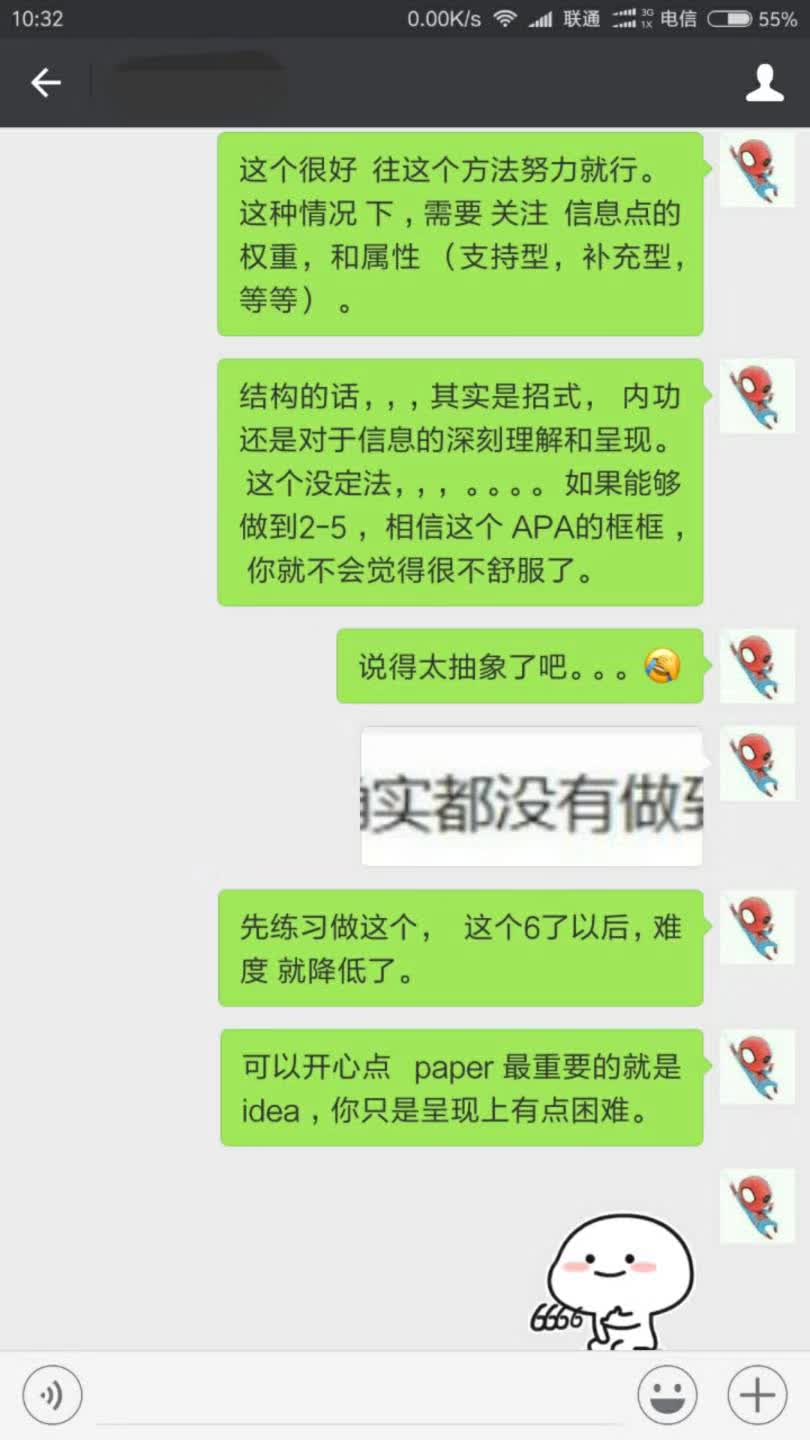810x1440 pixels.
Task: Switch to voice message input
Action: pos(52,1394)
